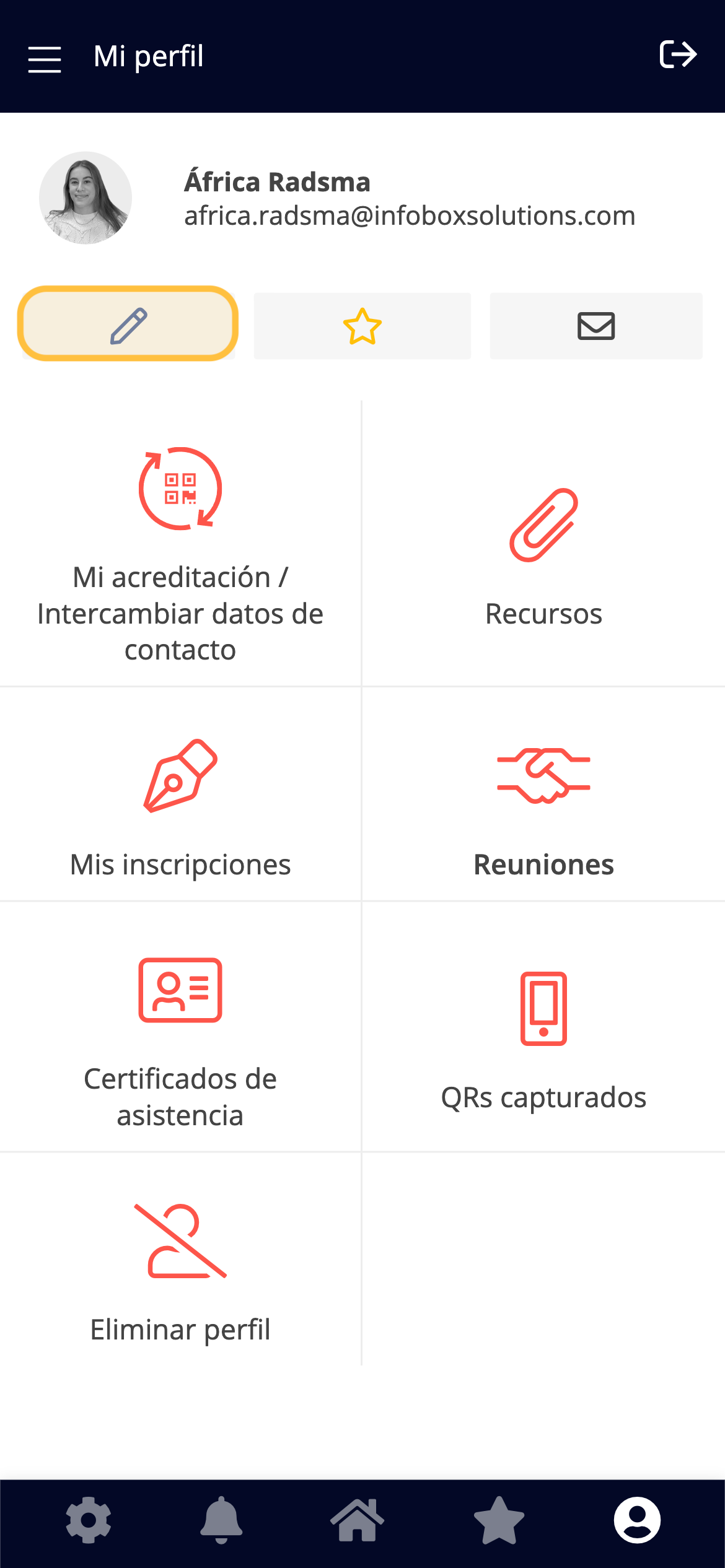
Task: Tap the logout icon in the header
Action: click(x=678, y=54)
